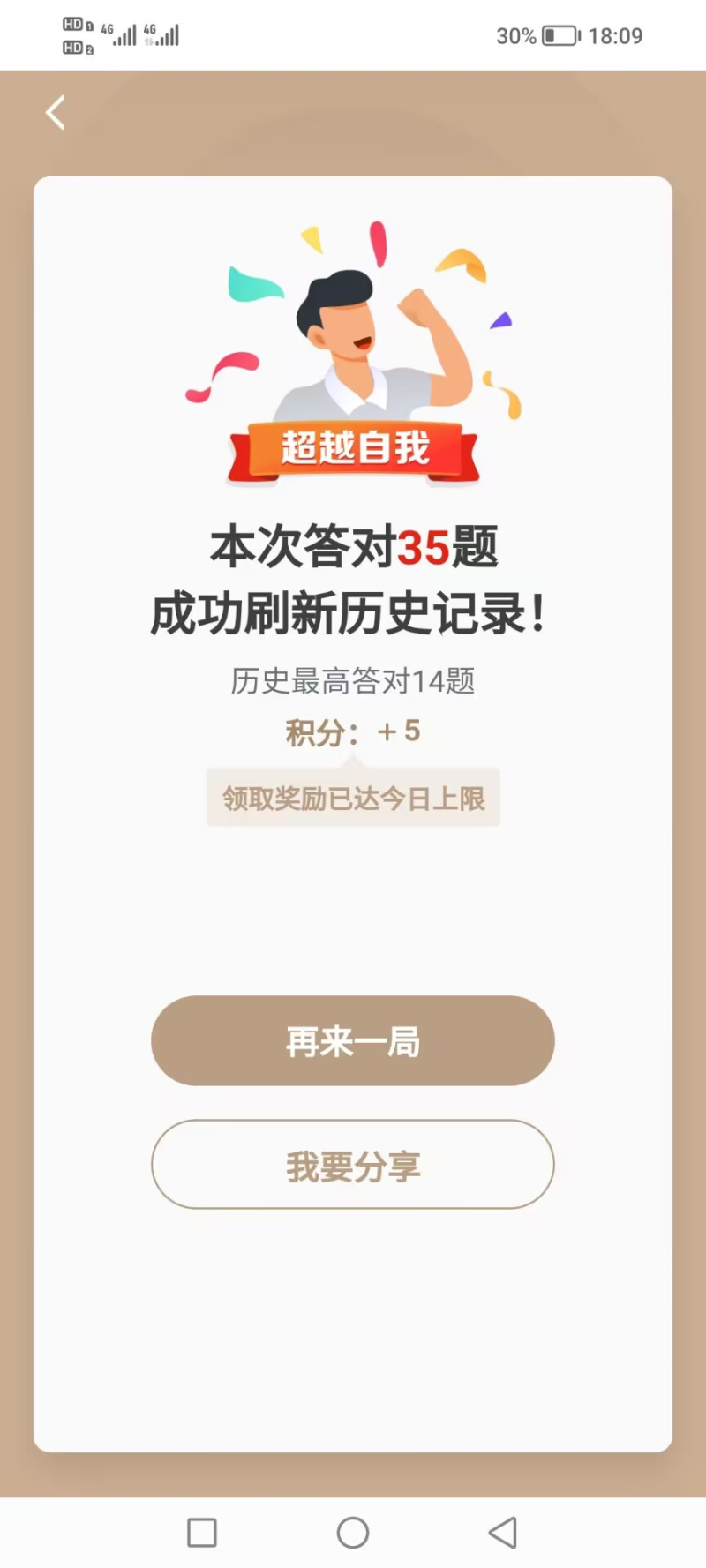Tap the system home button
Screen dimensions: 706x1568
point(352,1533)
